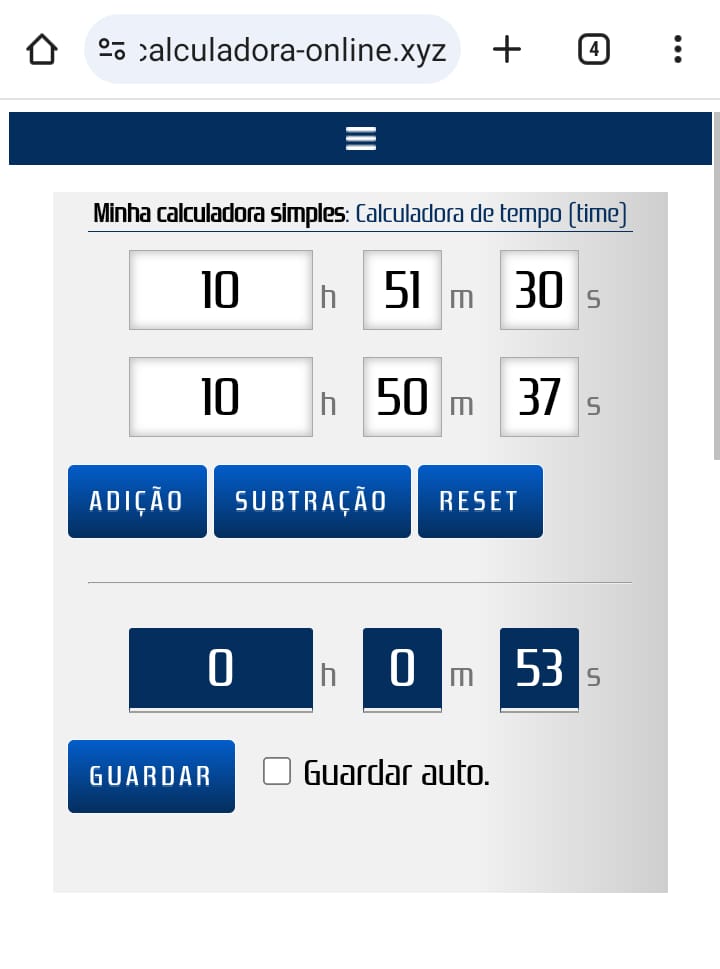The width and height of the screenshot is (720, 969).
Task: Edit second row seconds field showing 37
Action: pyautogui.click(x=539, y=397)
